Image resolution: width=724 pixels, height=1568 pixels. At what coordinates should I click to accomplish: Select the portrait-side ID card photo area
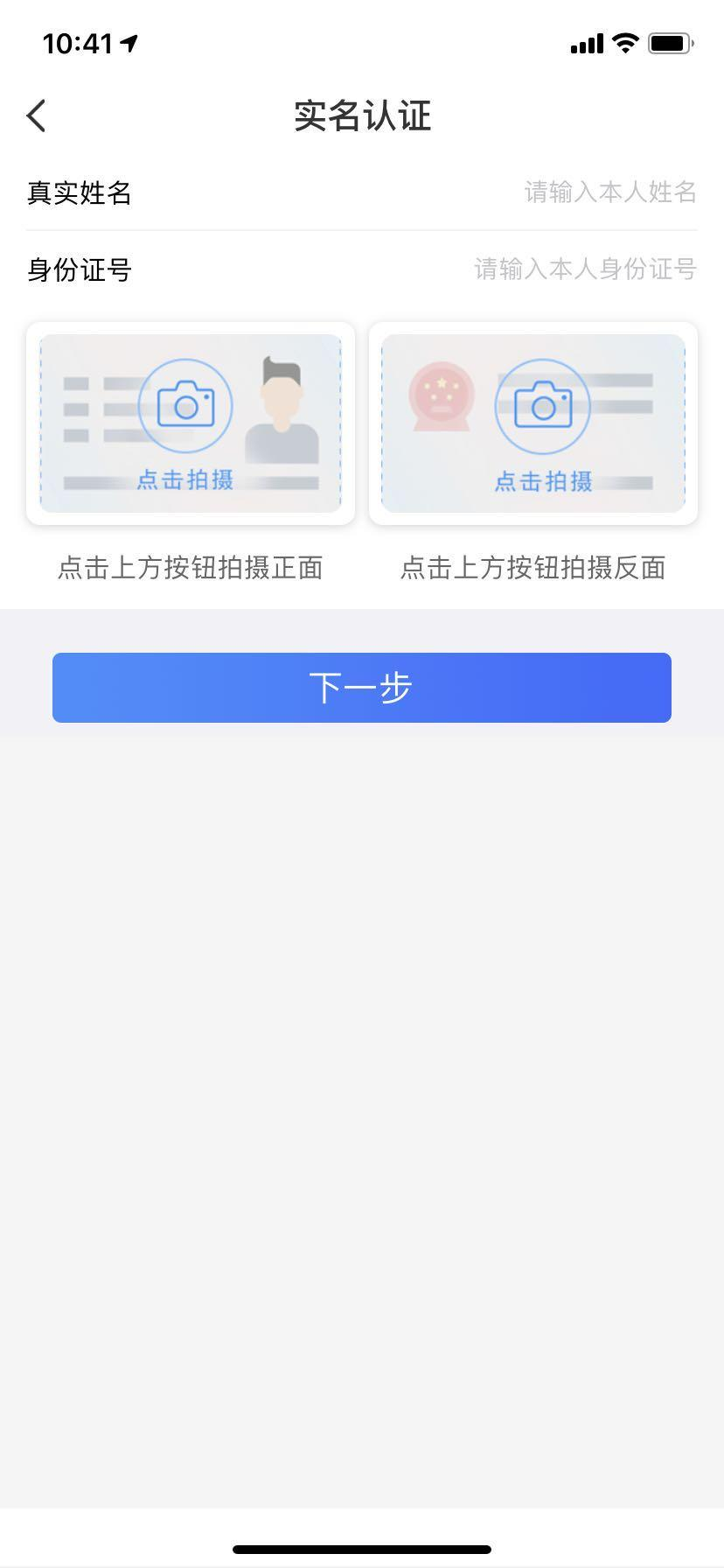tap(191, 424)
